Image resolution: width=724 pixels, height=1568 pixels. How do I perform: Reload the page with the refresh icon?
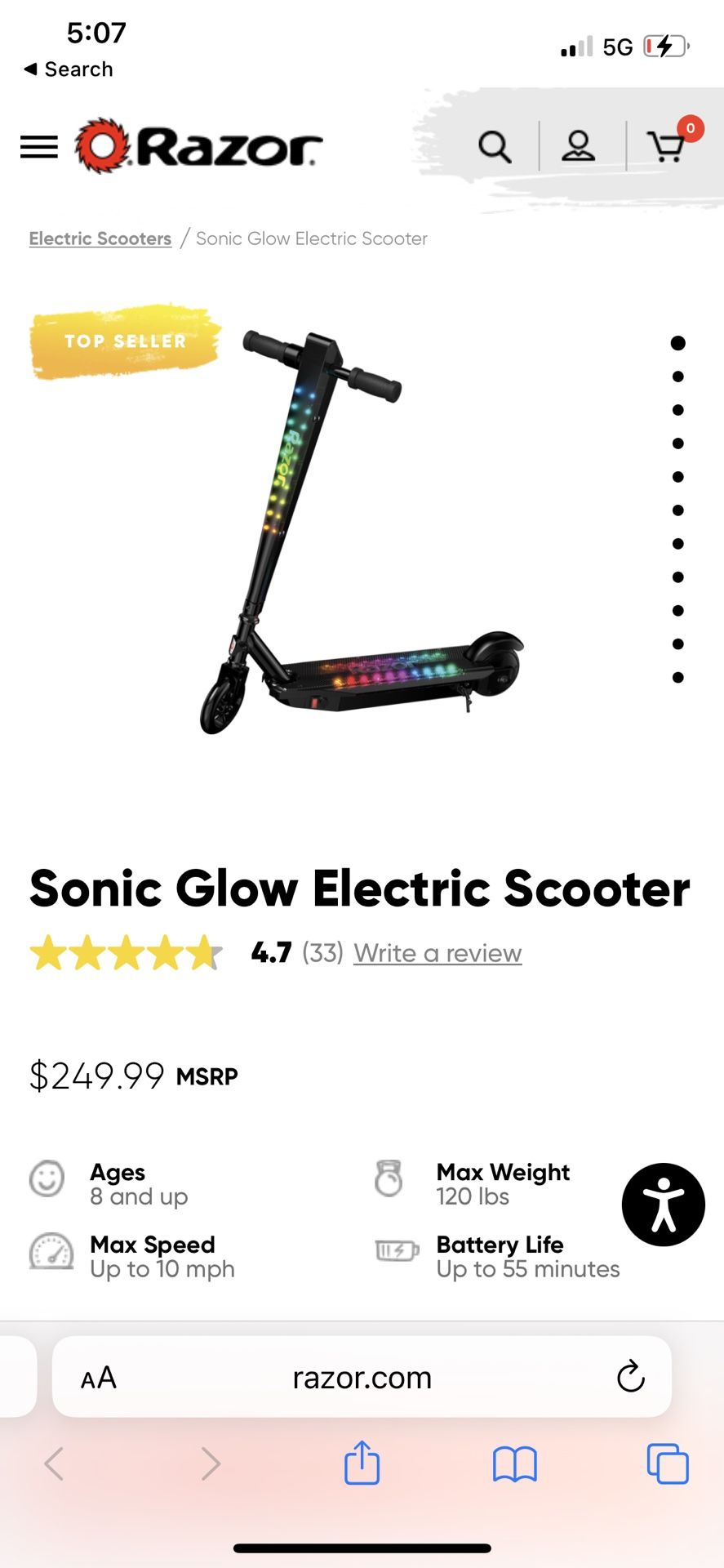629,1378
